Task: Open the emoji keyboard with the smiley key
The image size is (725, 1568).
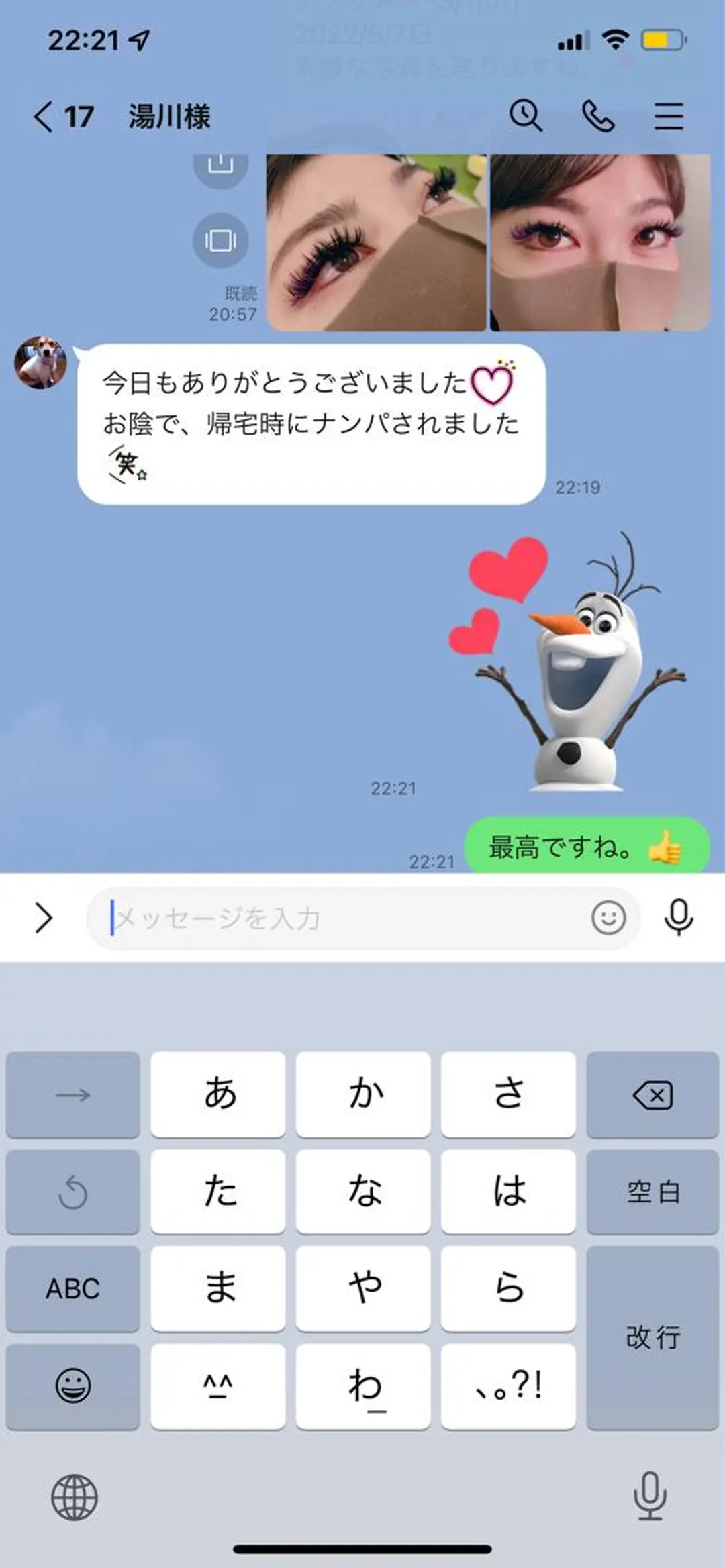Action: coord(72,1388)
